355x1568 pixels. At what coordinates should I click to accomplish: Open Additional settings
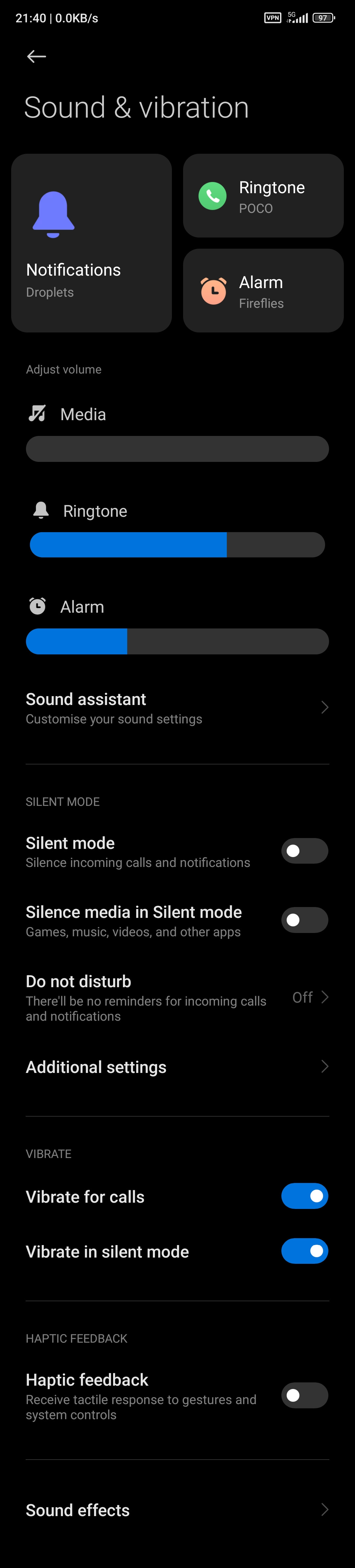click(177, 1067)
